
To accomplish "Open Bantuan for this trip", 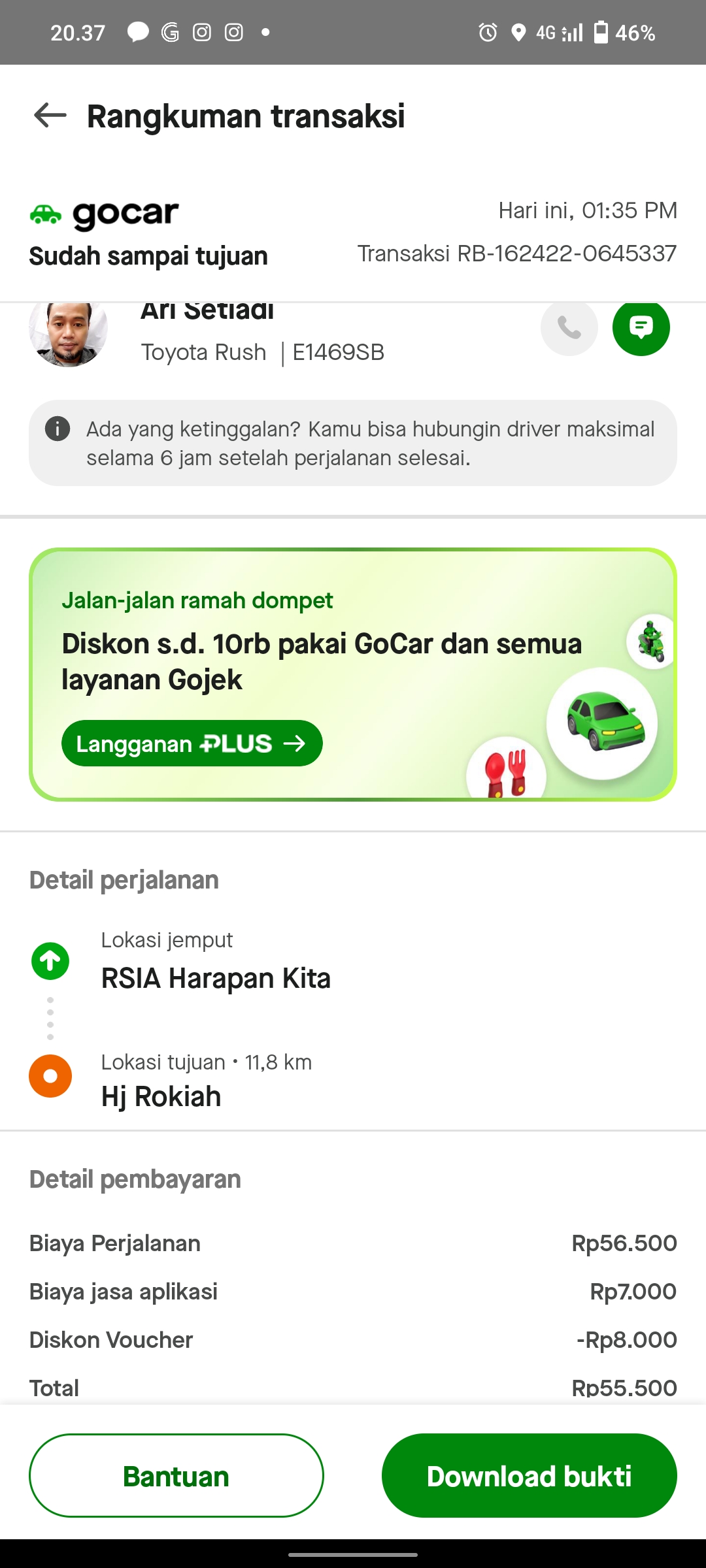I will tap(176, 1475).
